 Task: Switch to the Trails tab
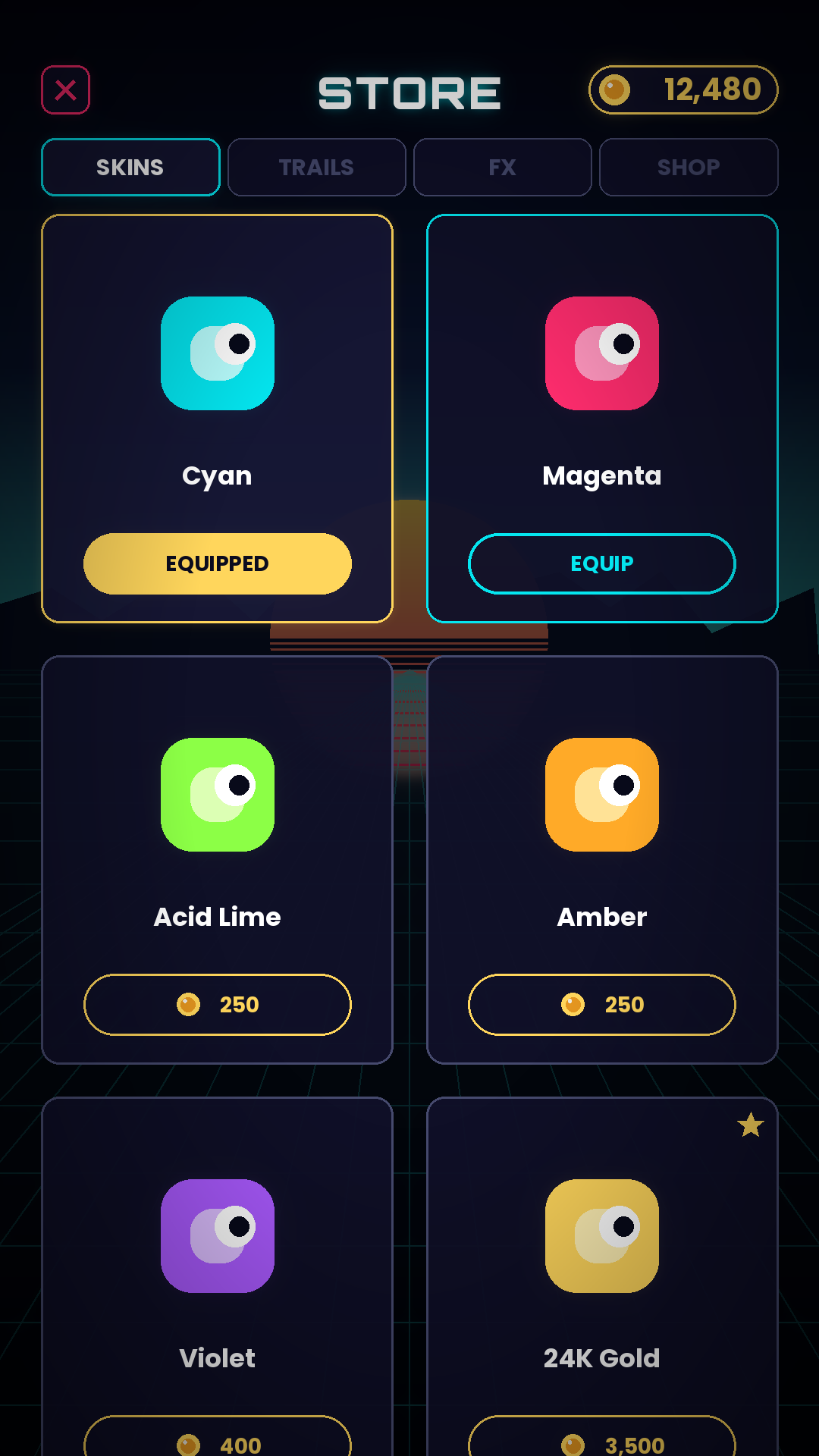tap(316, 168)
